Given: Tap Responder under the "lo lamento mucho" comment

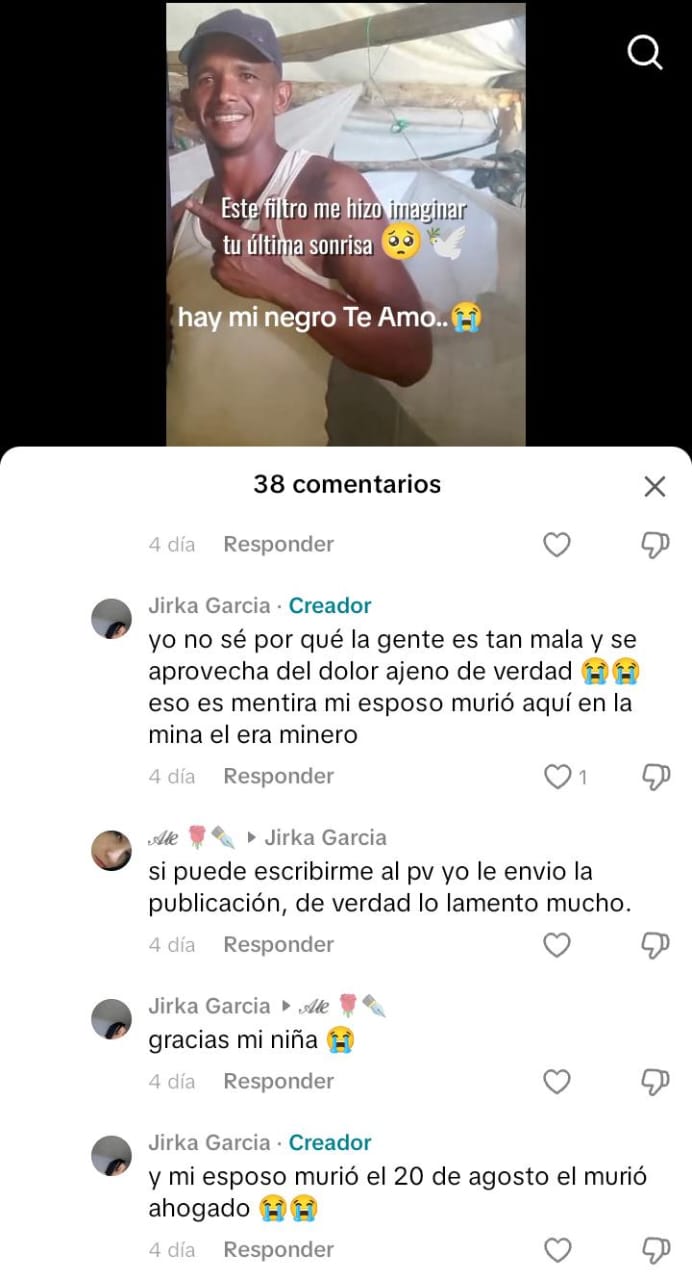Looking at the screenshot, I should click(278, 944).
